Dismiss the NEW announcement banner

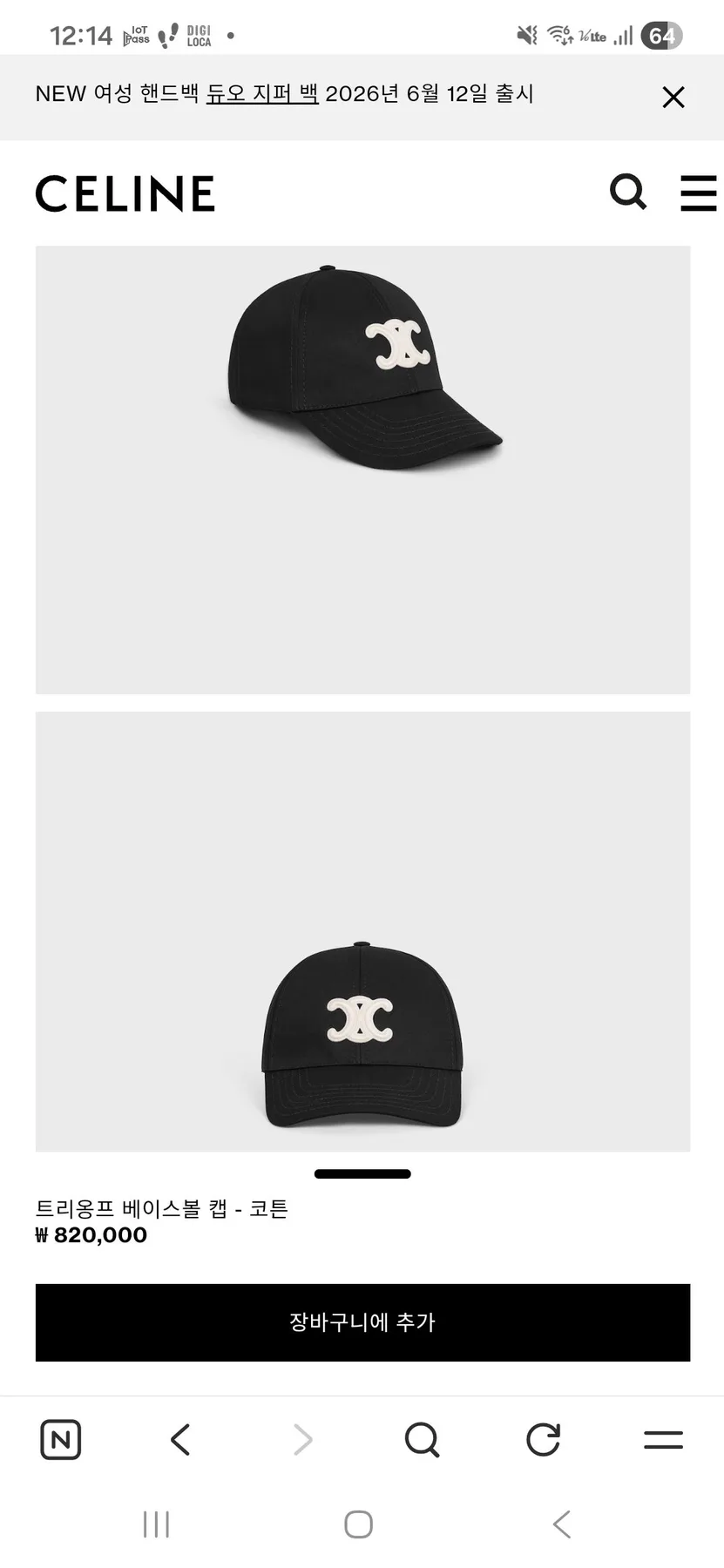tap(673, 97)
